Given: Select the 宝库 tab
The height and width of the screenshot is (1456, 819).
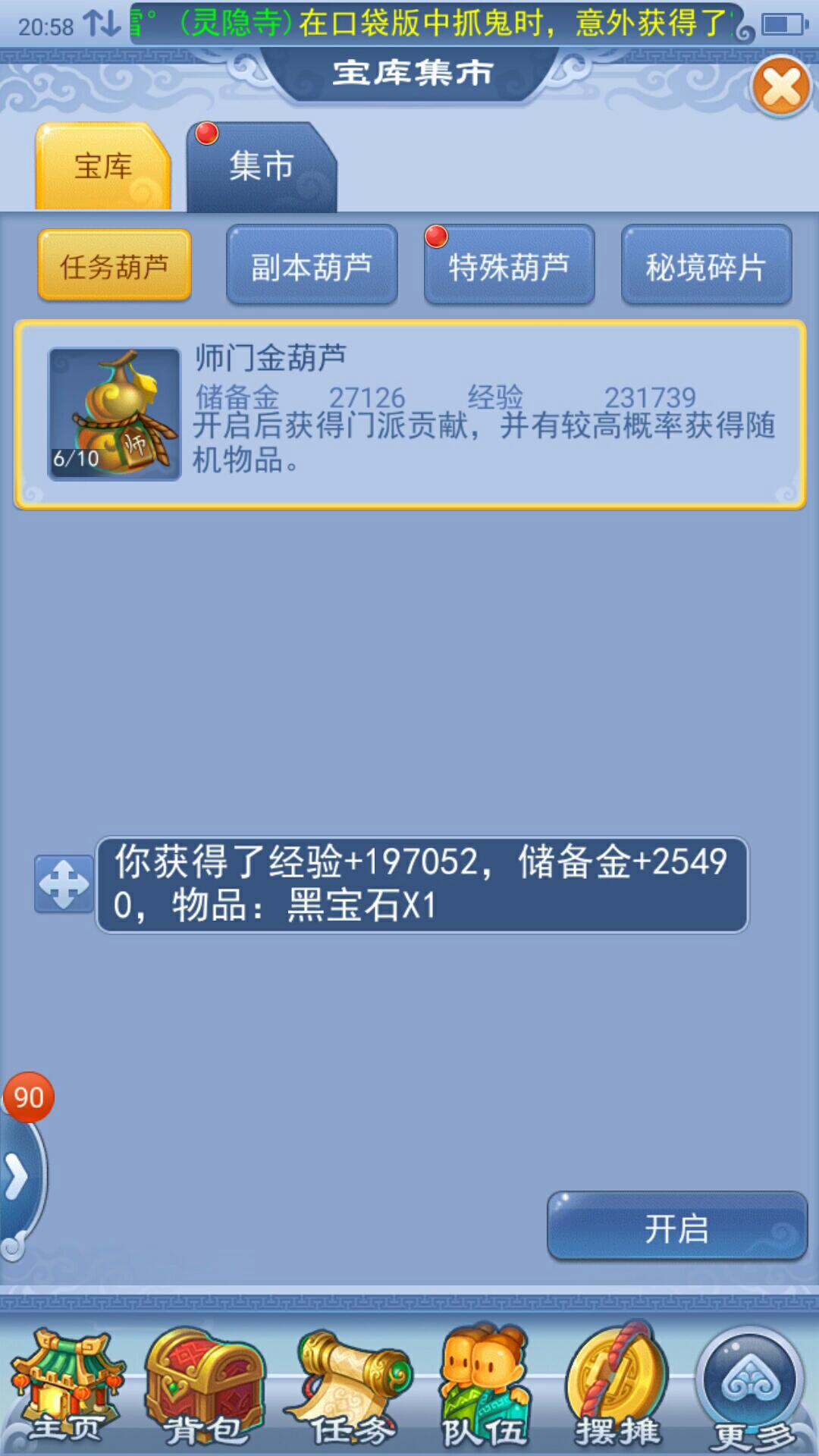Looking at the screenshot, I should coord(103,167).
